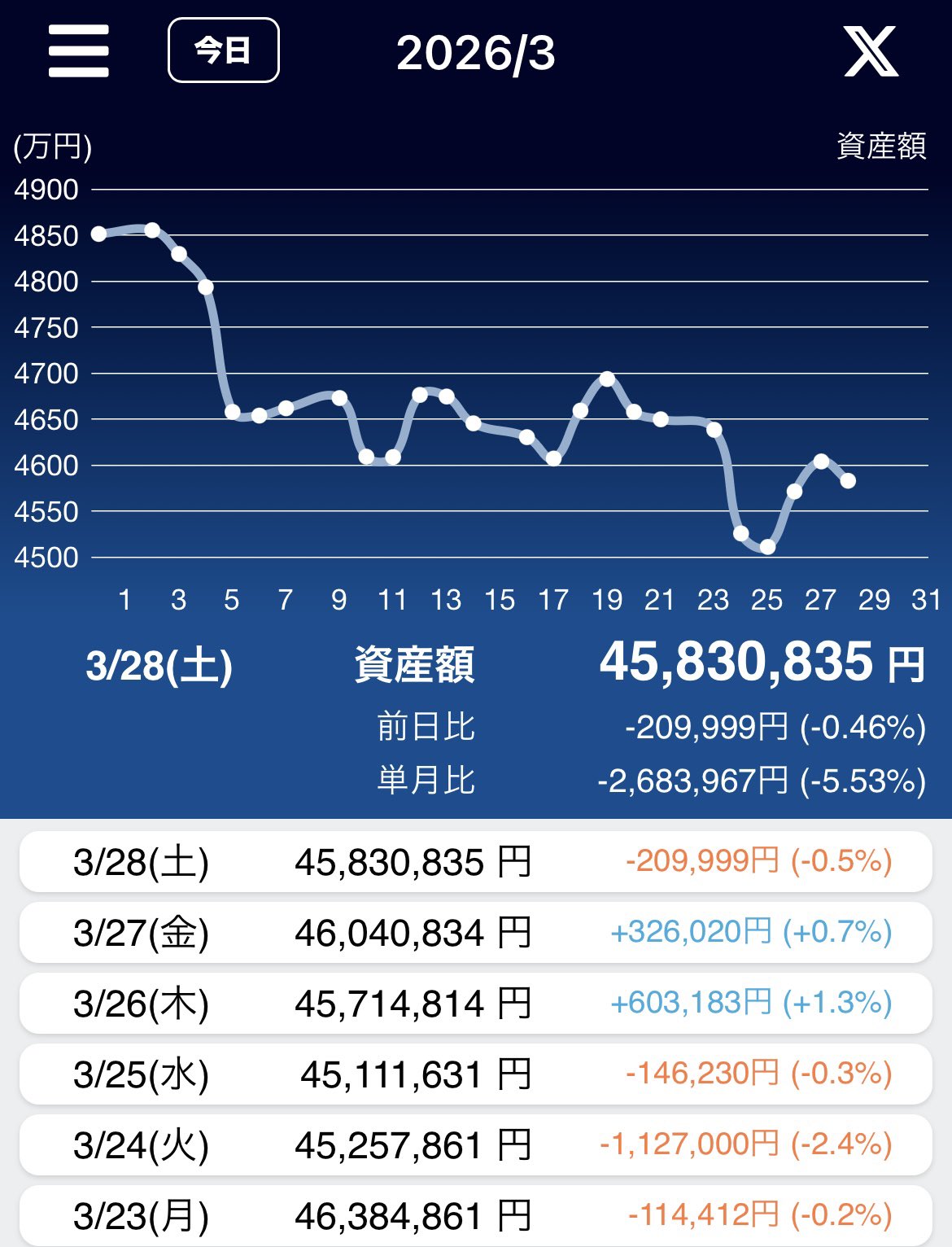Open the hamburger menu
Image resolution: width=952 pixels, height=1247 pixels.
coord(79,51)
